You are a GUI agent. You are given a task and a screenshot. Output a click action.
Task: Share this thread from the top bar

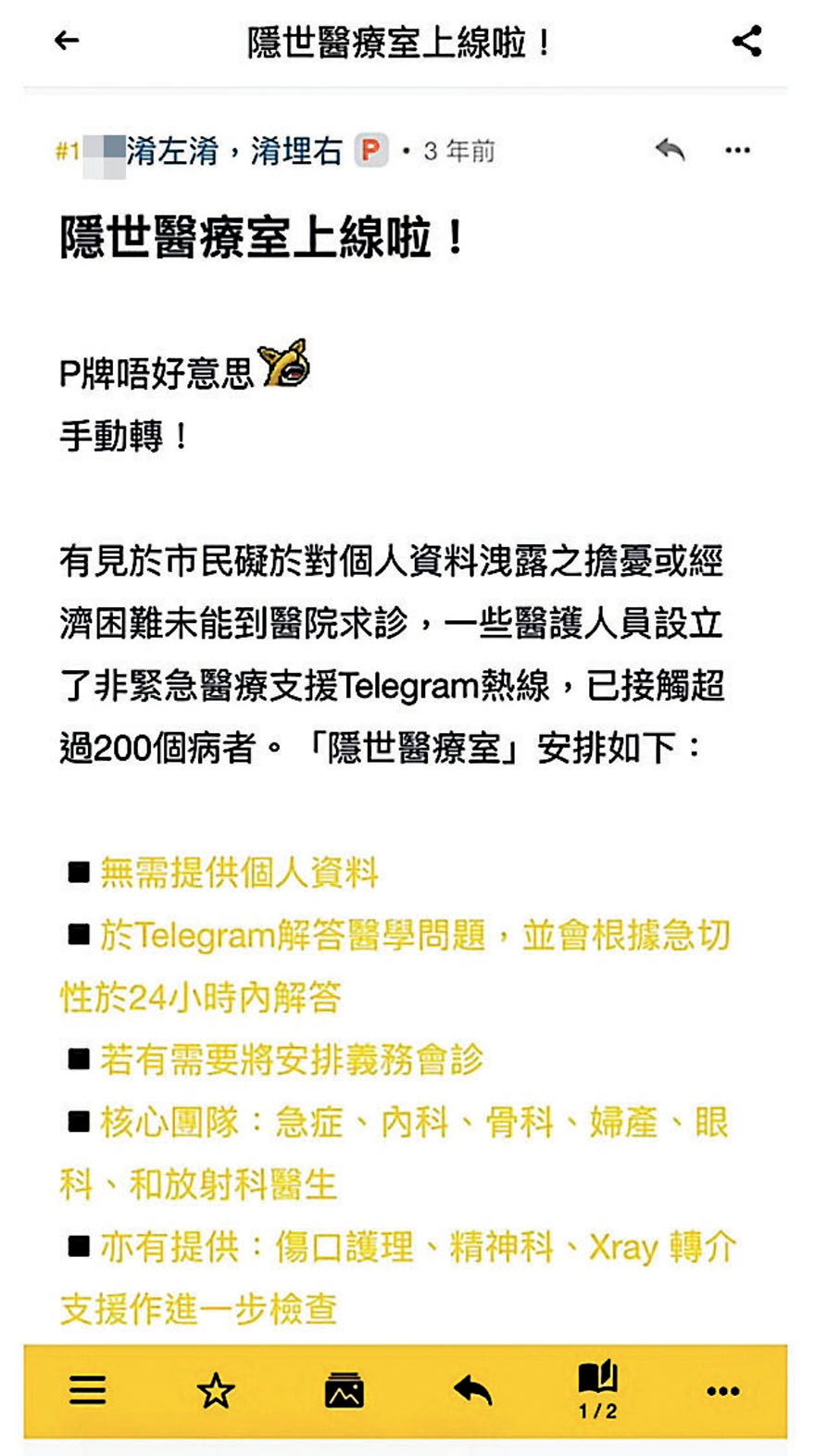tap(746, 41)
